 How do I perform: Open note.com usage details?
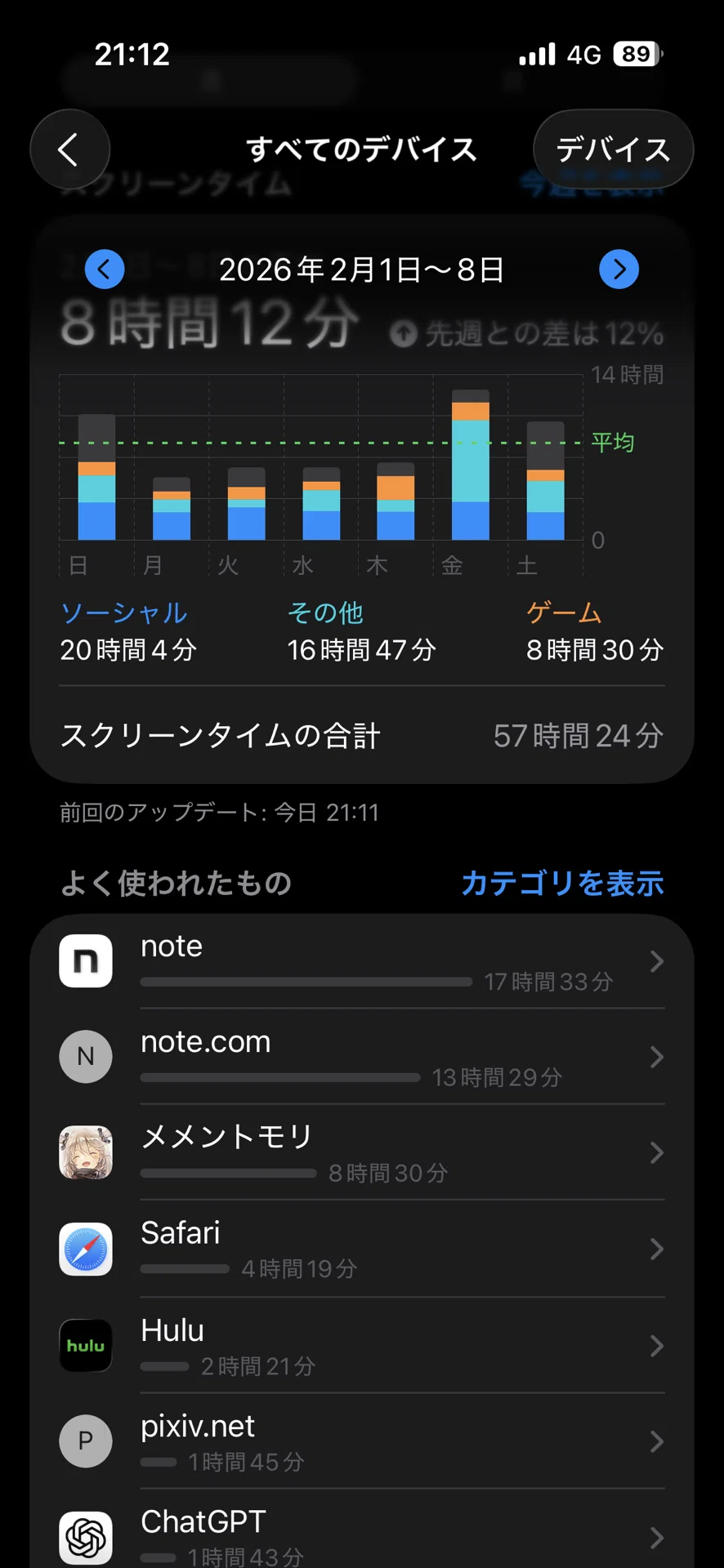362,1057
